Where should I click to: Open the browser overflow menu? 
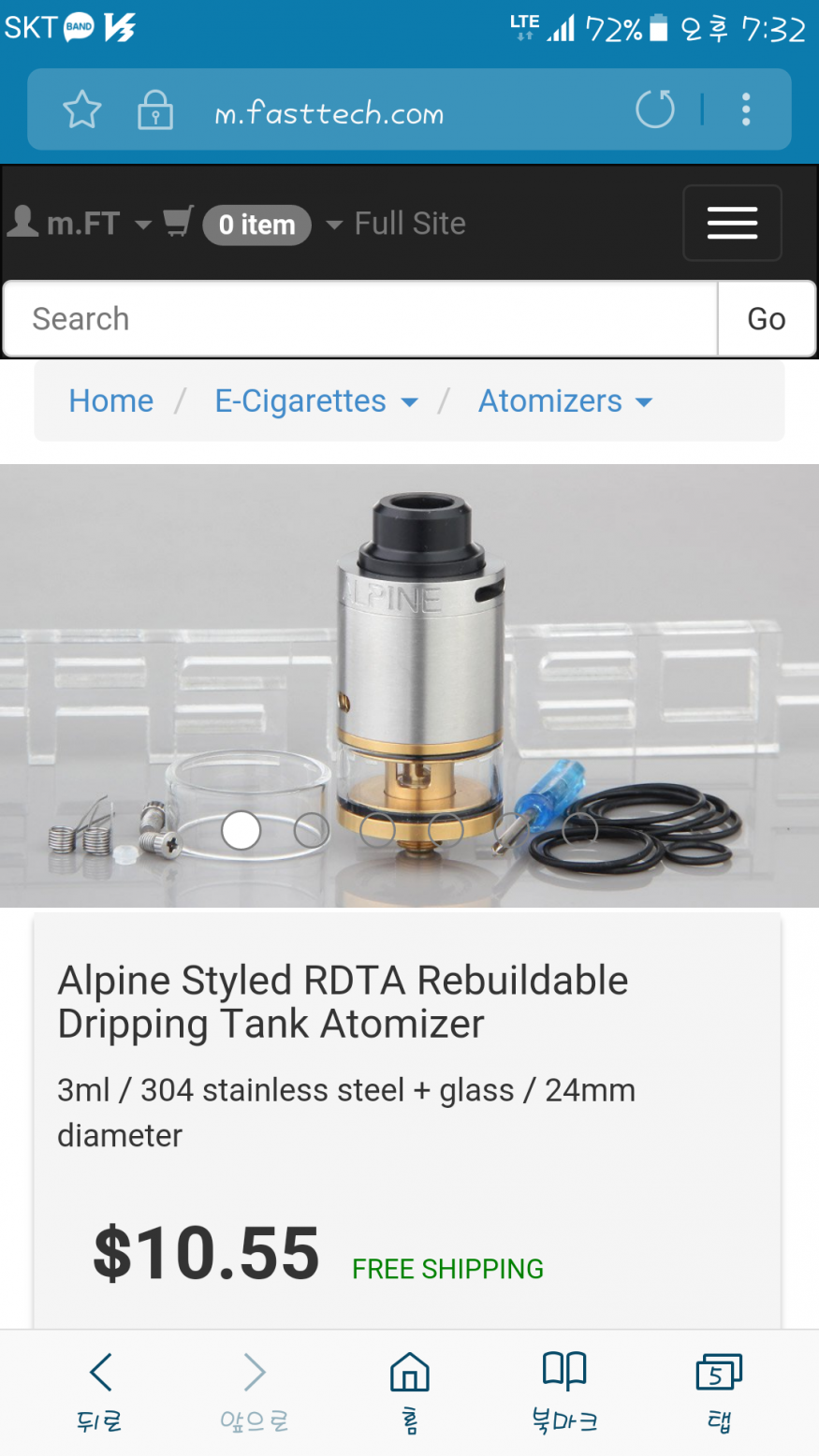coord(746,109)
